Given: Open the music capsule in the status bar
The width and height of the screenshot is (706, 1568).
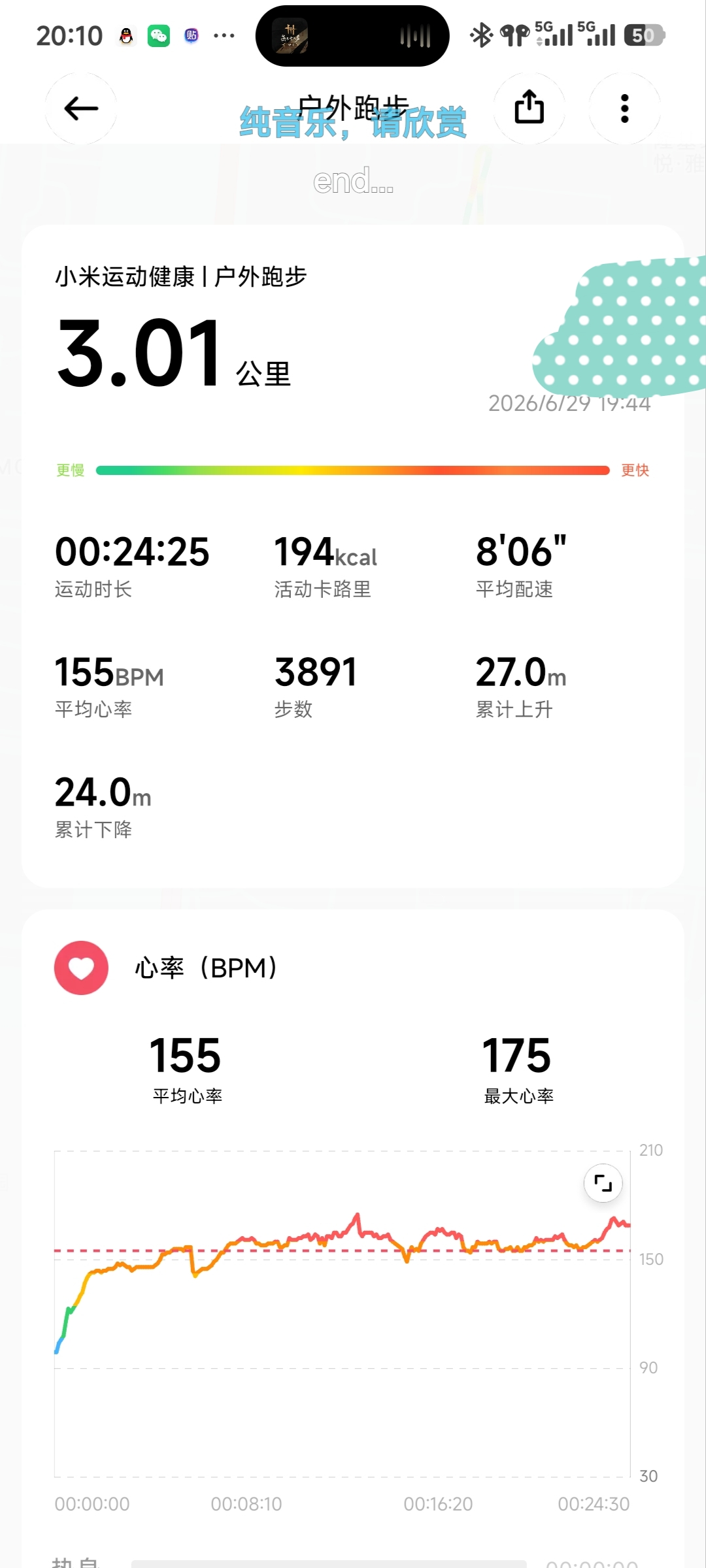Looking at the screenshot, I should point(352,36).
